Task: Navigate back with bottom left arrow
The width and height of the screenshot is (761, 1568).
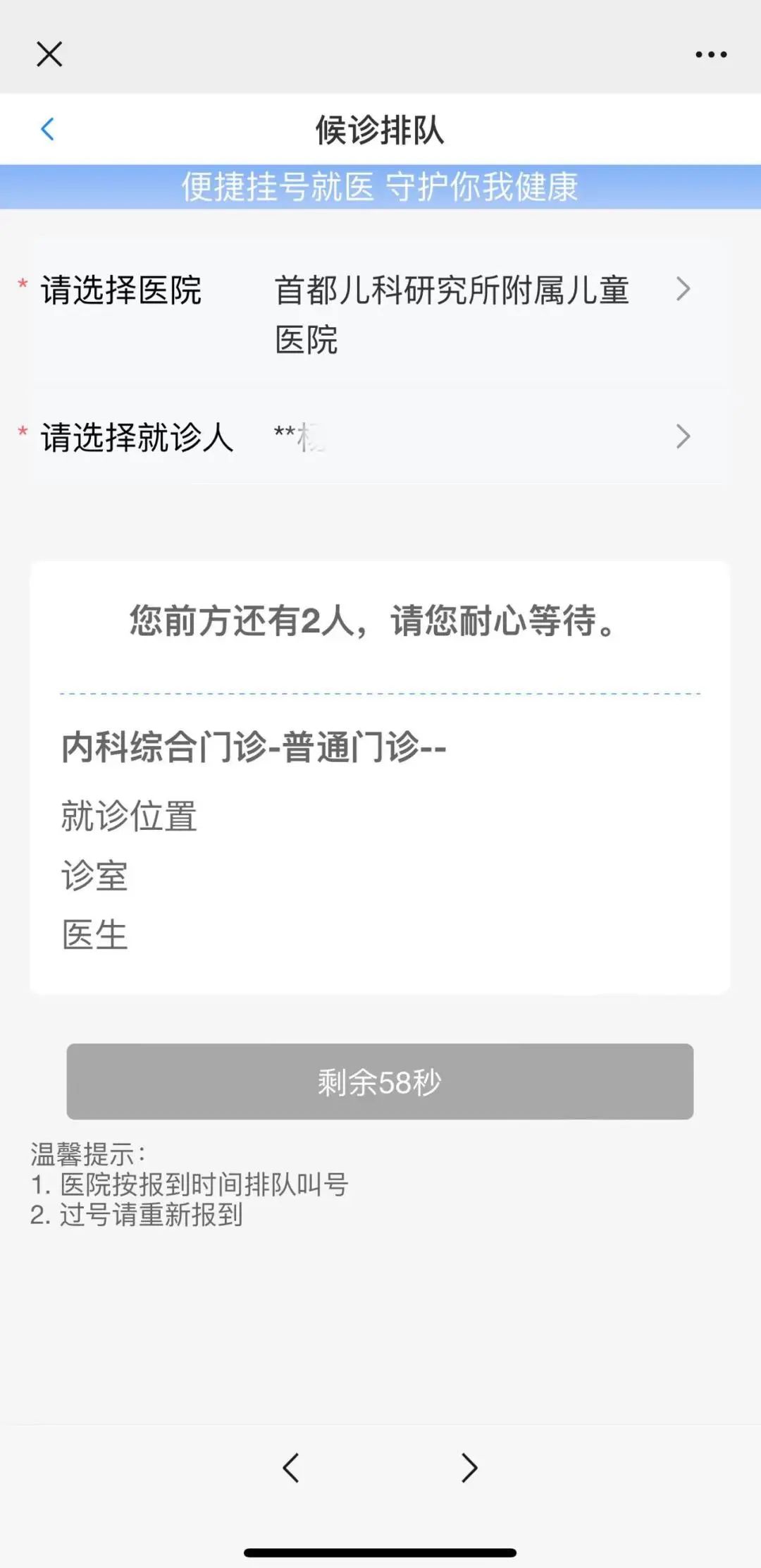Action: click(291, 1468)
